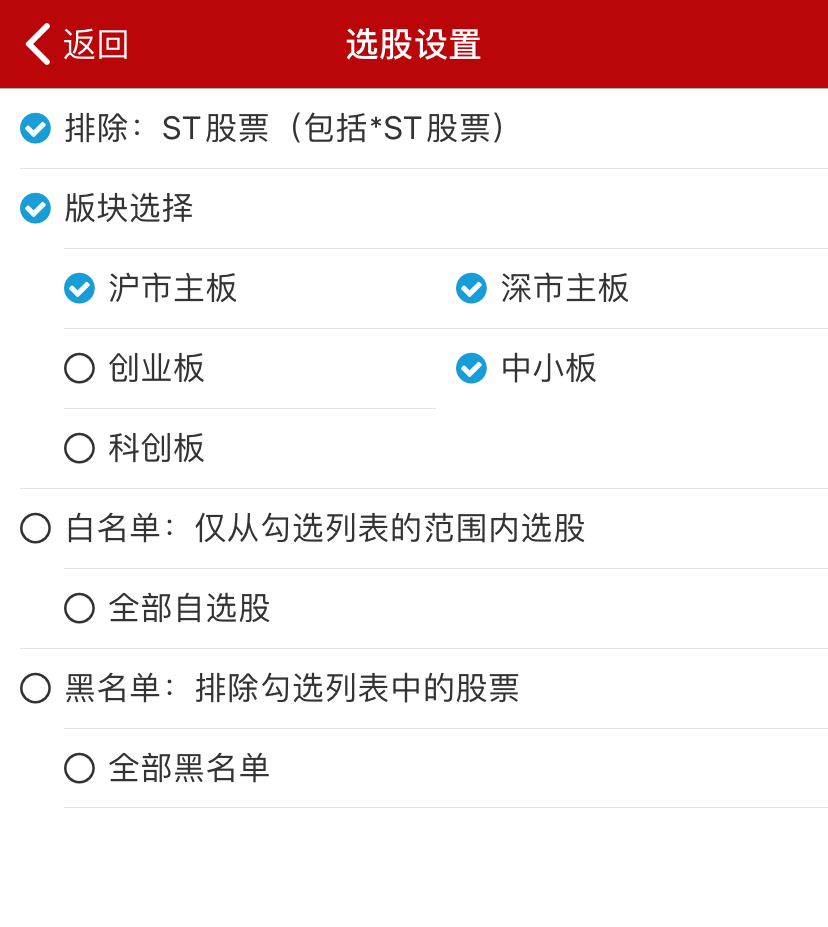Deselect 中小板 board

(472, 368)
